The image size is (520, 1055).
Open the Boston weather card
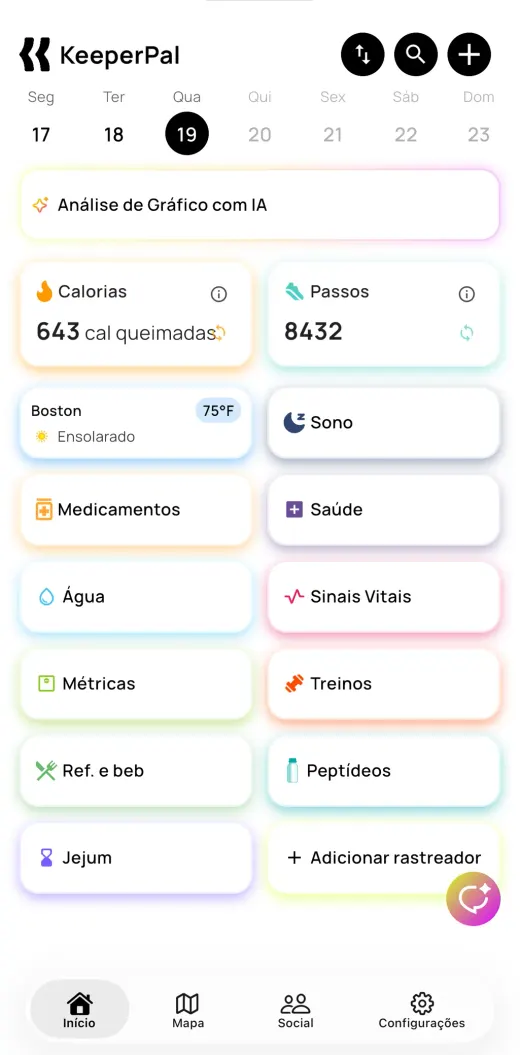coord(136,423)
